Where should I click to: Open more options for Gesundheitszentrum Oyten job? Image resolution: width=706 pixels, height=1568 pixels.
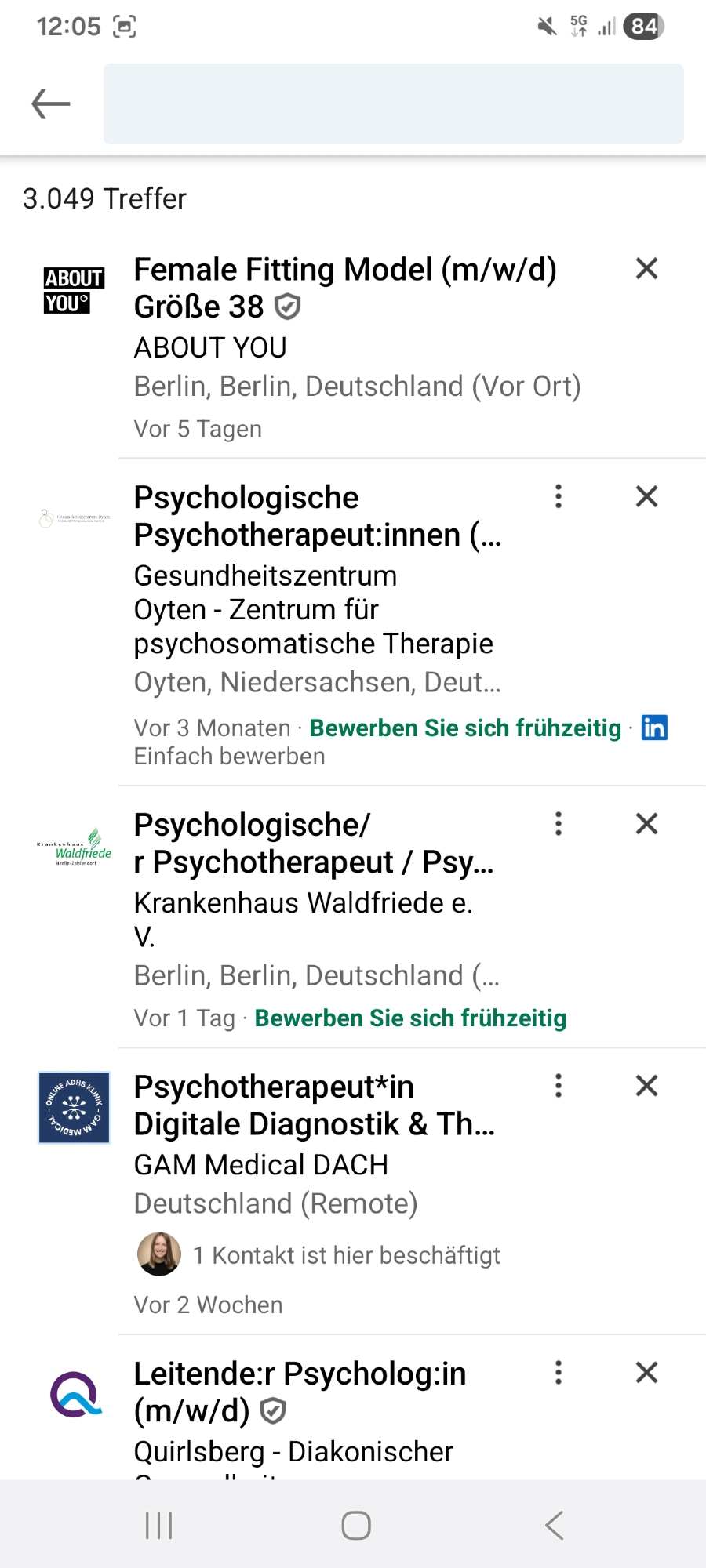click(x=559, y=496)
